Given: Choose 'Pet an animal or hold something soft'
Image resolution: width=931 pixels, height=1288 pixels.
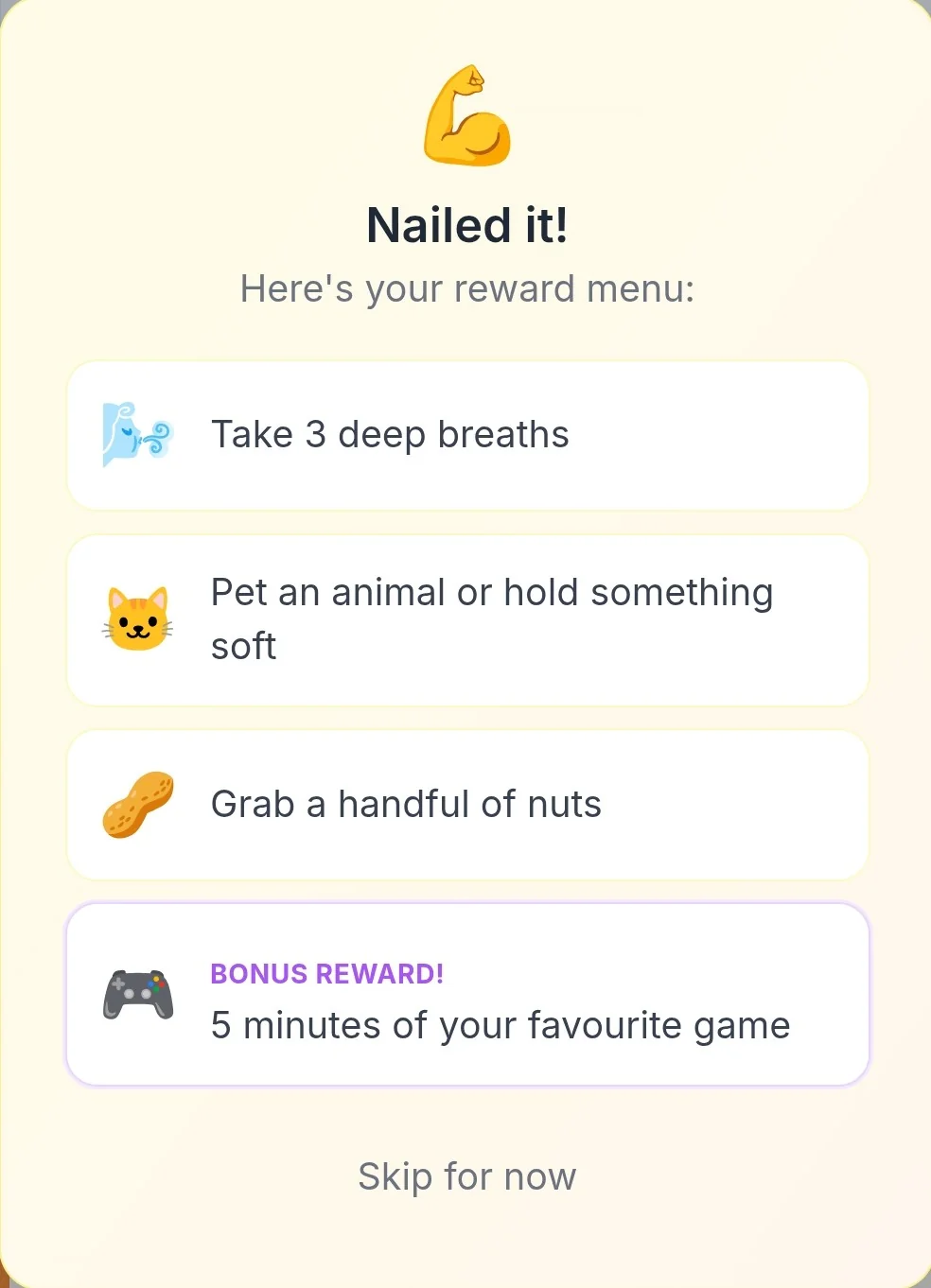Looking at the screenshot, I should point(467,619).
